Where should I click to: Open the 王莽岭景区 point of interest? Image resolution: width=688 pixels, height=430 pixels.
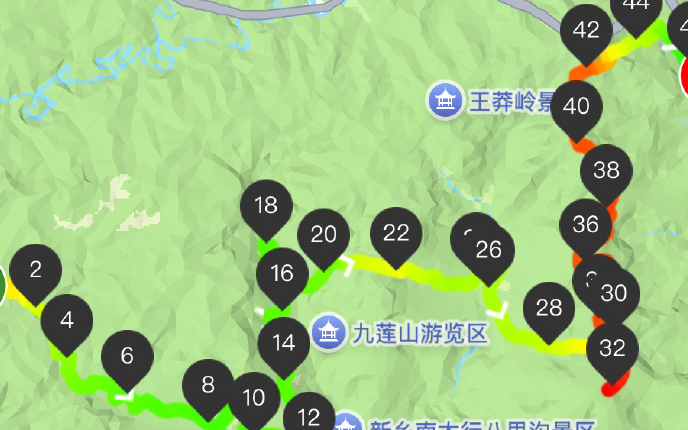443,100
